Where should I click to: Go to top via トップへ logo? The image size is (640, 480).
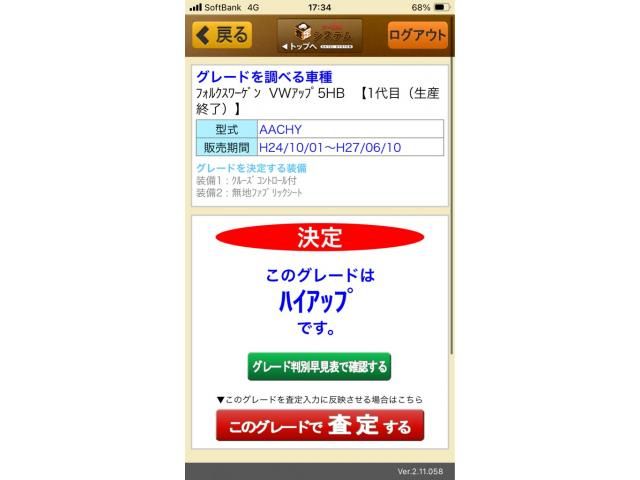pyautogui.click(x=319, y=35)
